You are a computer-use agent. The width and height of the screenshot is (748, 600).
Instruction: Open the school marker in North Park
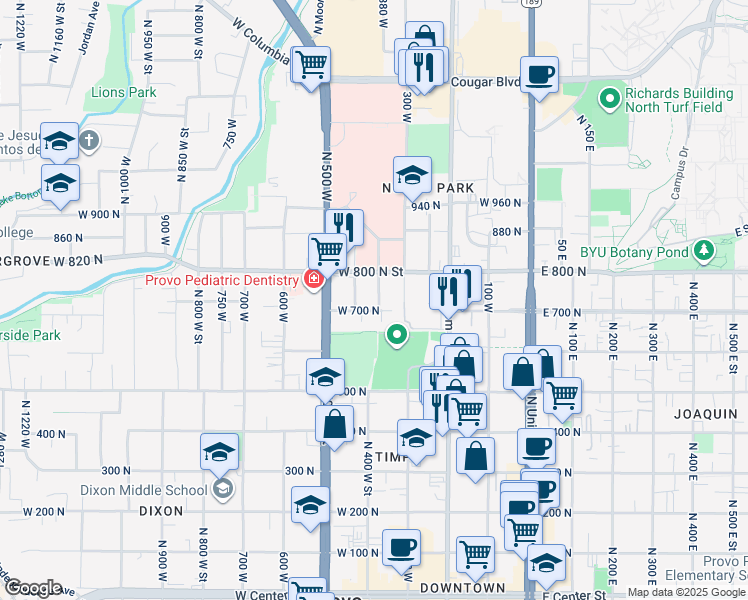413,177
